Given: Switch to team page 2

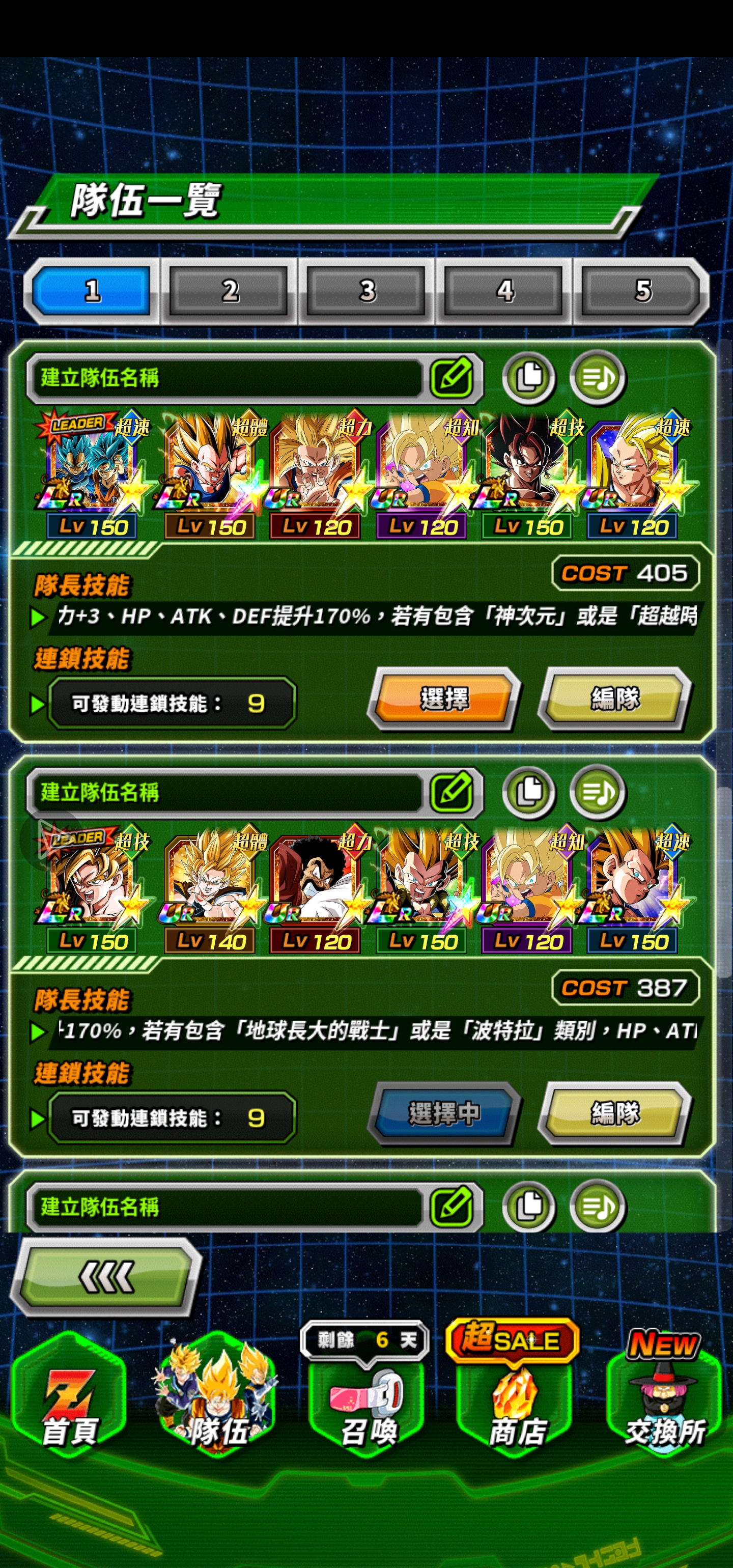Looking at the screenshot, I should [x=229, y=291].
